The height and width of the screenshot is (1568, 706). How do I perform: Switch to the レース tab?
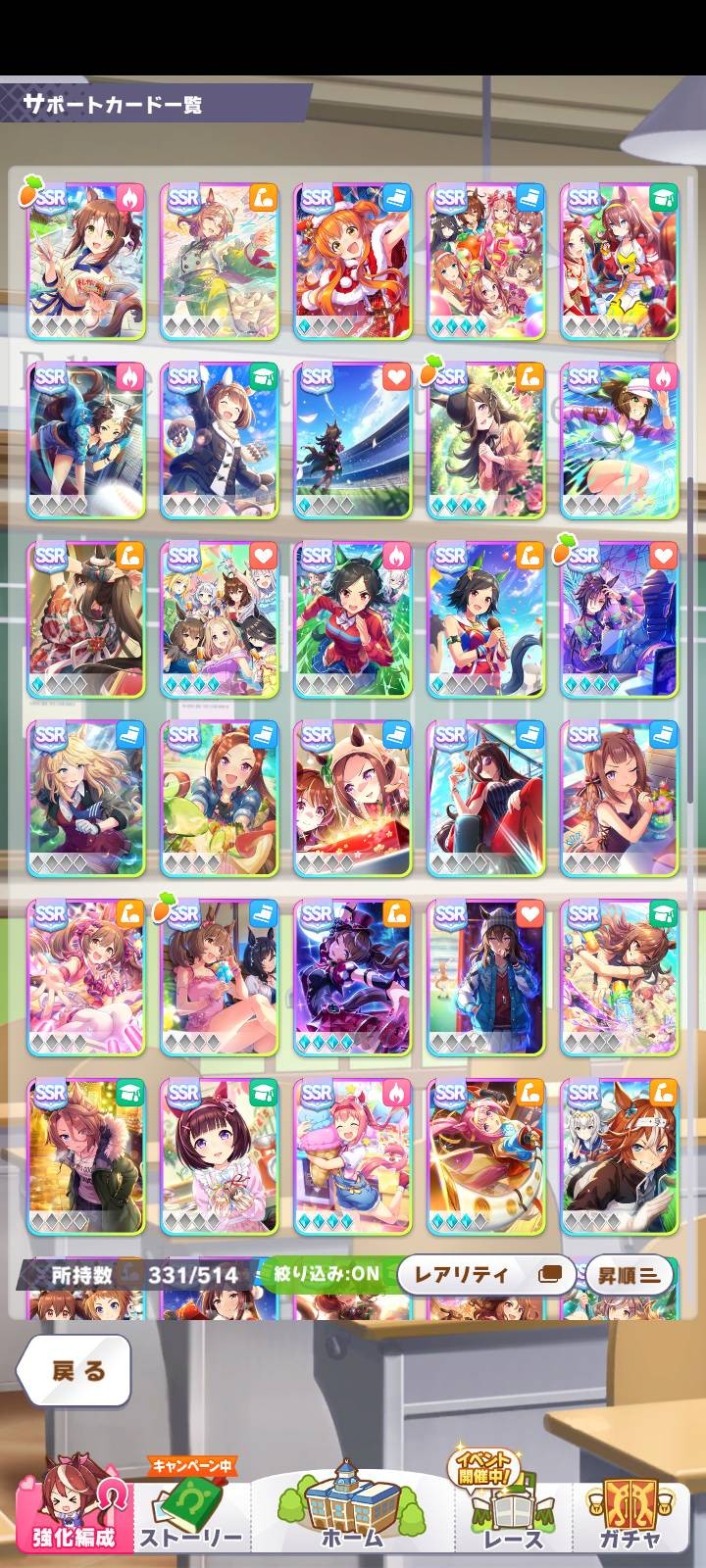513,1507
